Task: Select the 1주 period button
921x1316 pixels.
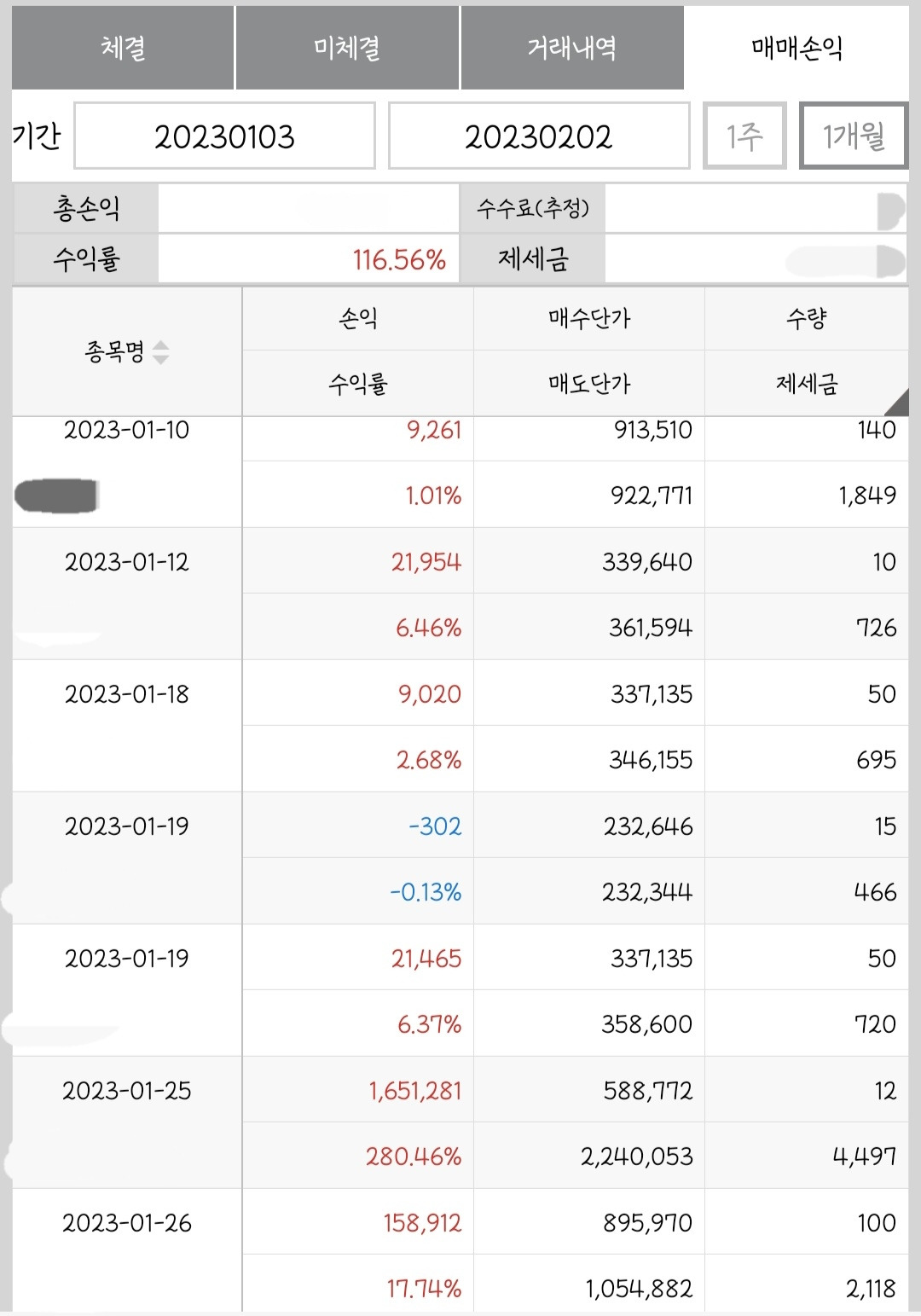Action: click(x=745, y=136)
